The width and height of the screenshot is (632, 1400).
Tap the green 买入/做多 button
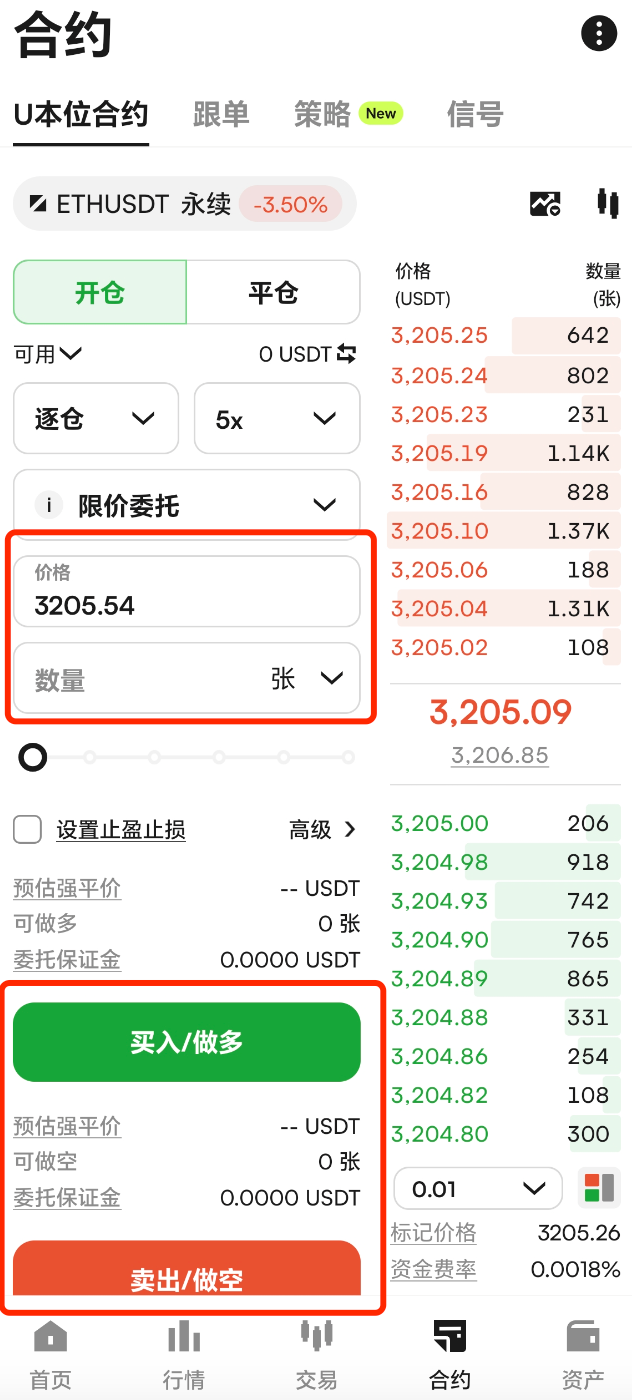tap(186, 1042)
